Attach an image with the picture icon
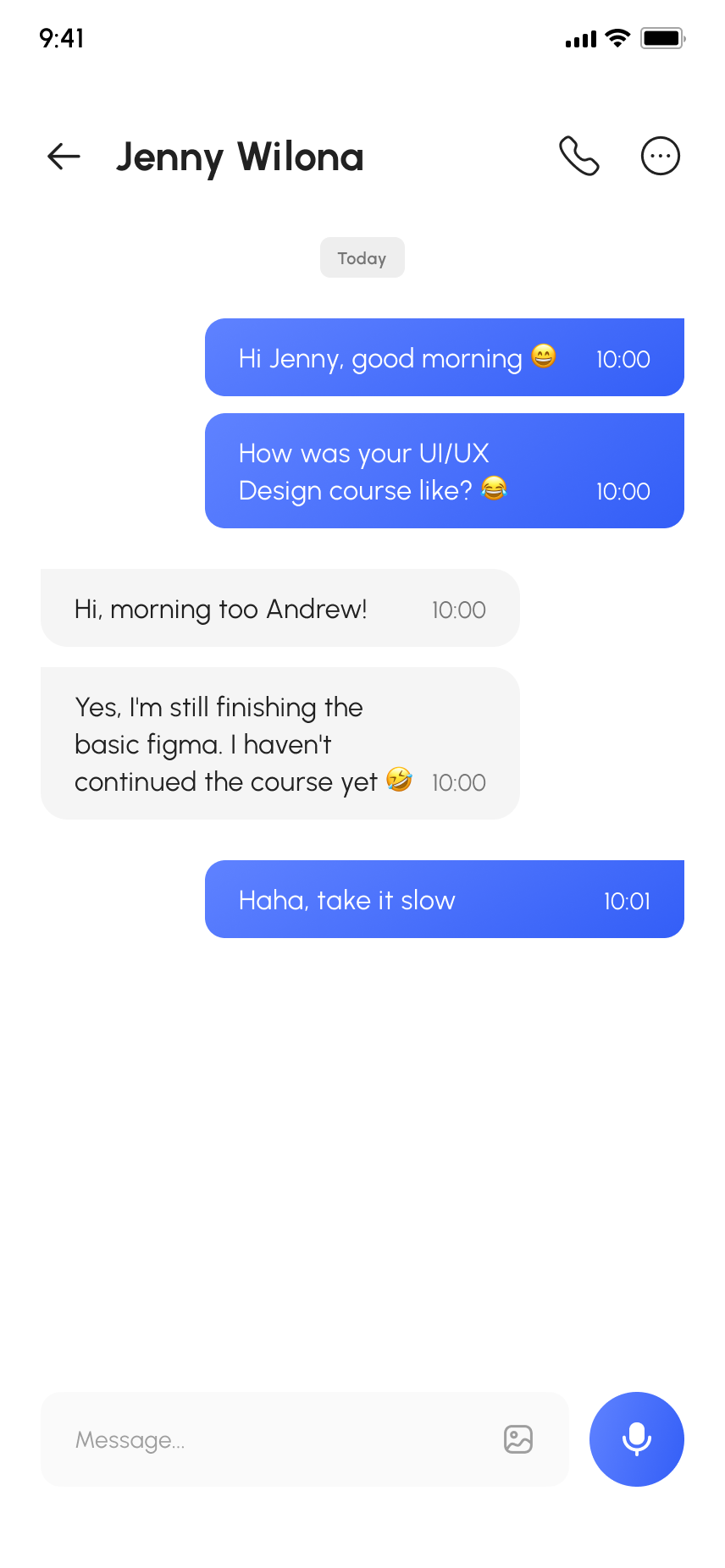 (518, 1439)
